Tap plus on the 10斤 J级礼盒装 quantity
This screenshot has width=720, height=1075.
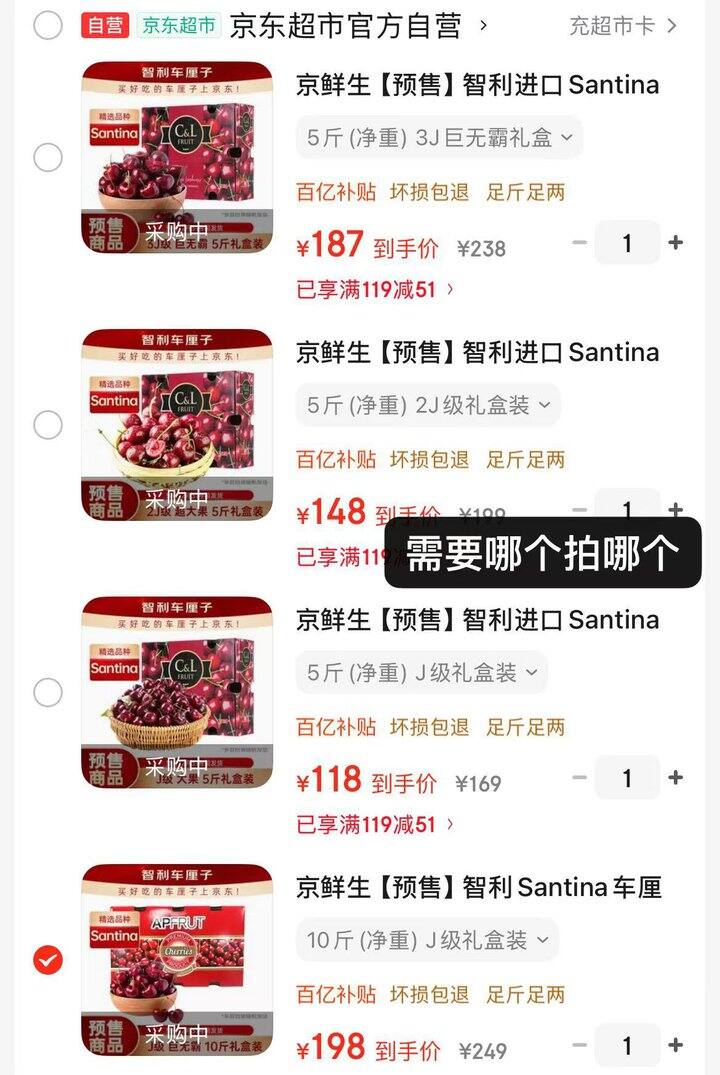pos(676,1045)
